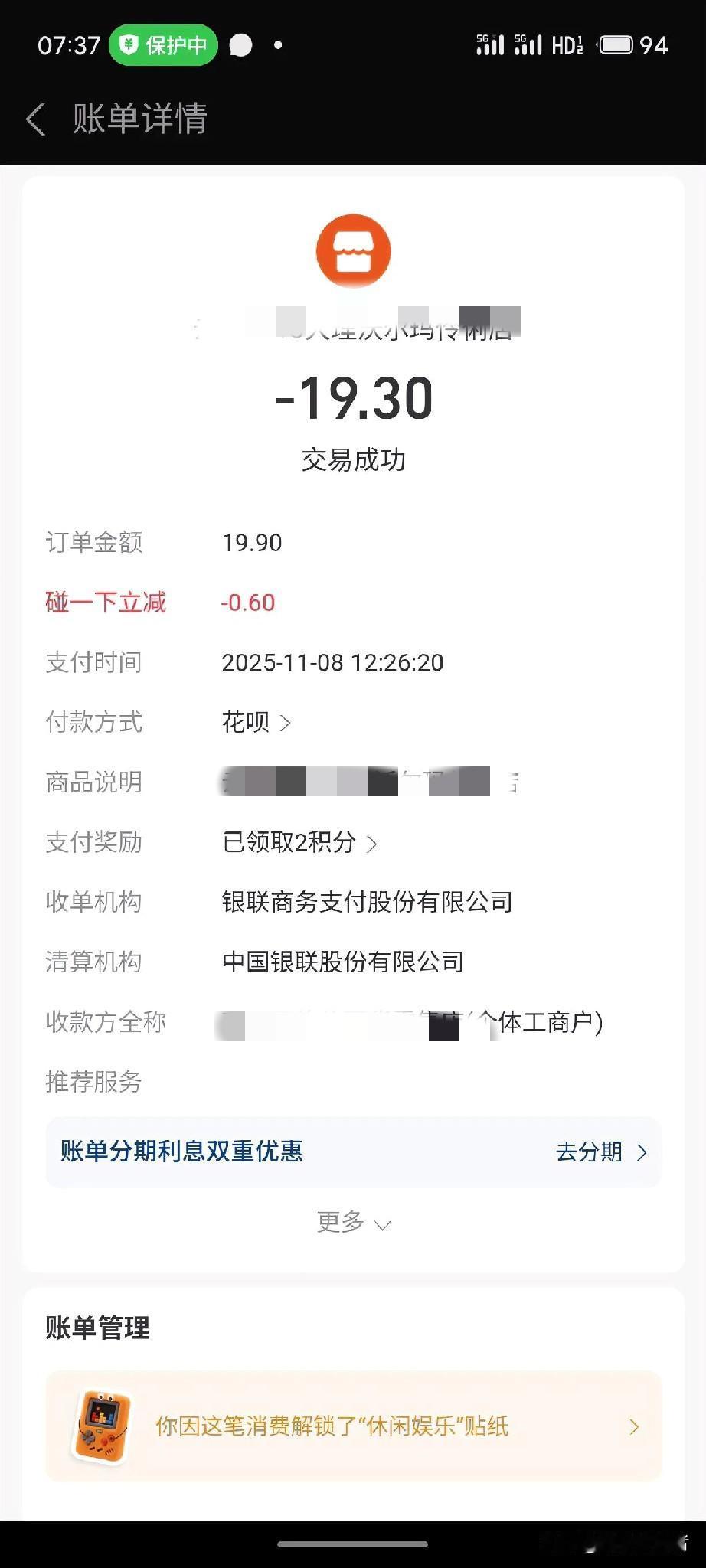Tap the 收单机构 institution name

pyautogui.click(x=366, y=902)
